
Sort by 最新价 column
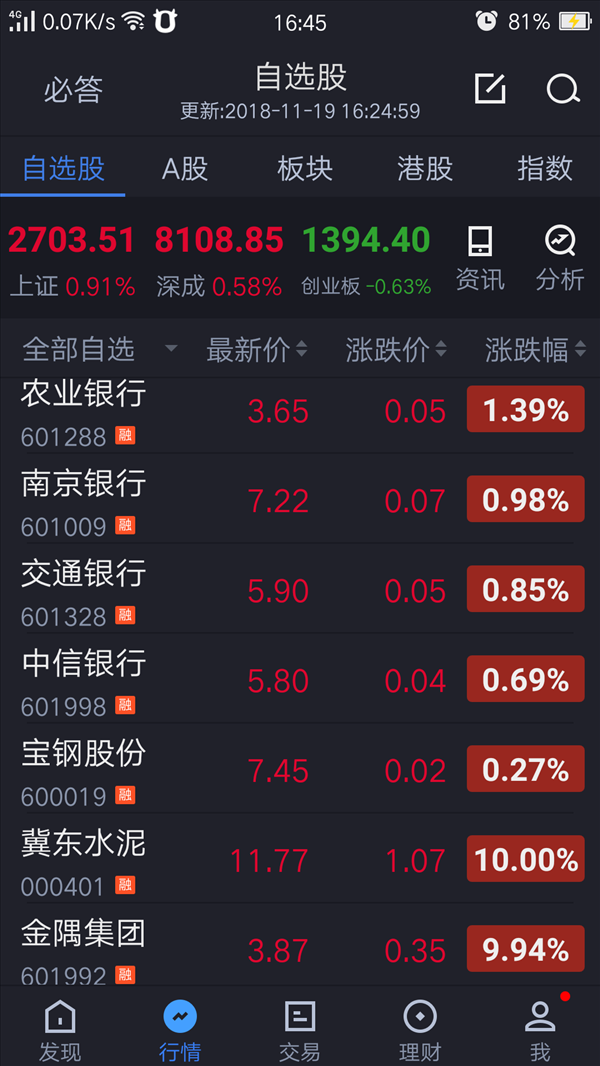[x=257, y=350]
